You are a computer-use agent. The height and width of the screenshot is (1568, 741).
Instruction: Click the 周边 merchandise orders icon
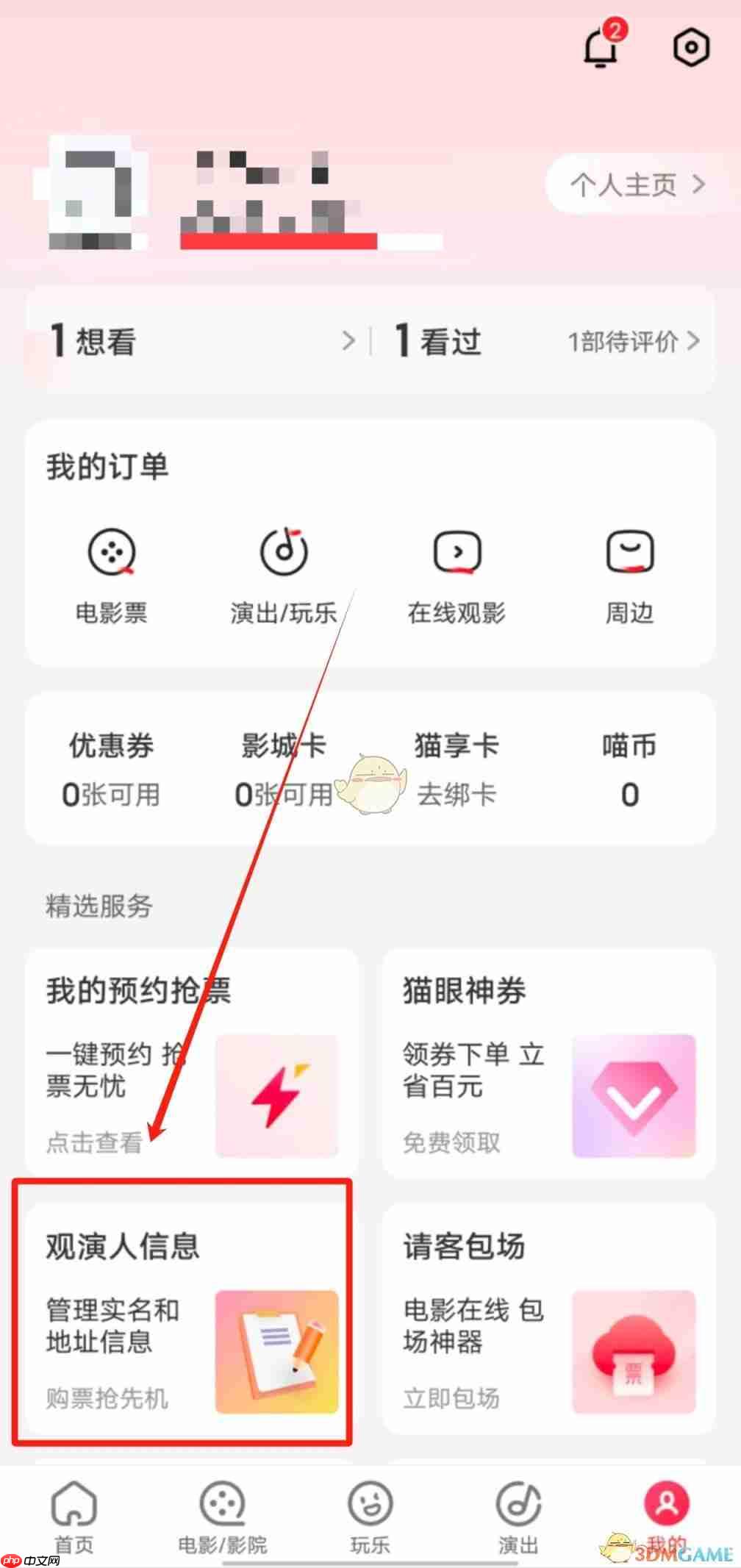pos(629,553)
